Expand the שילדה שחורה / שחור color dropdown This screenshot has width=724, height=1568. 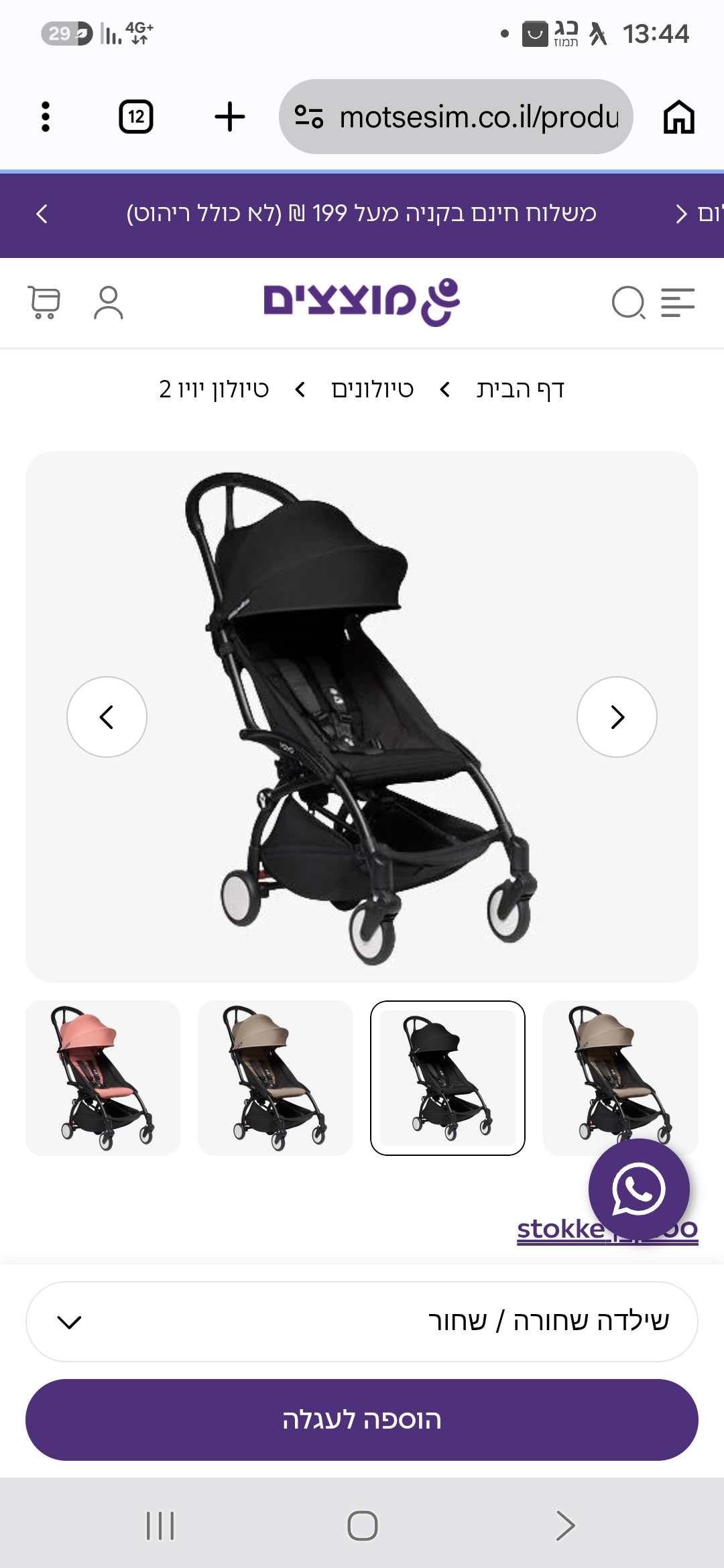362,1321
